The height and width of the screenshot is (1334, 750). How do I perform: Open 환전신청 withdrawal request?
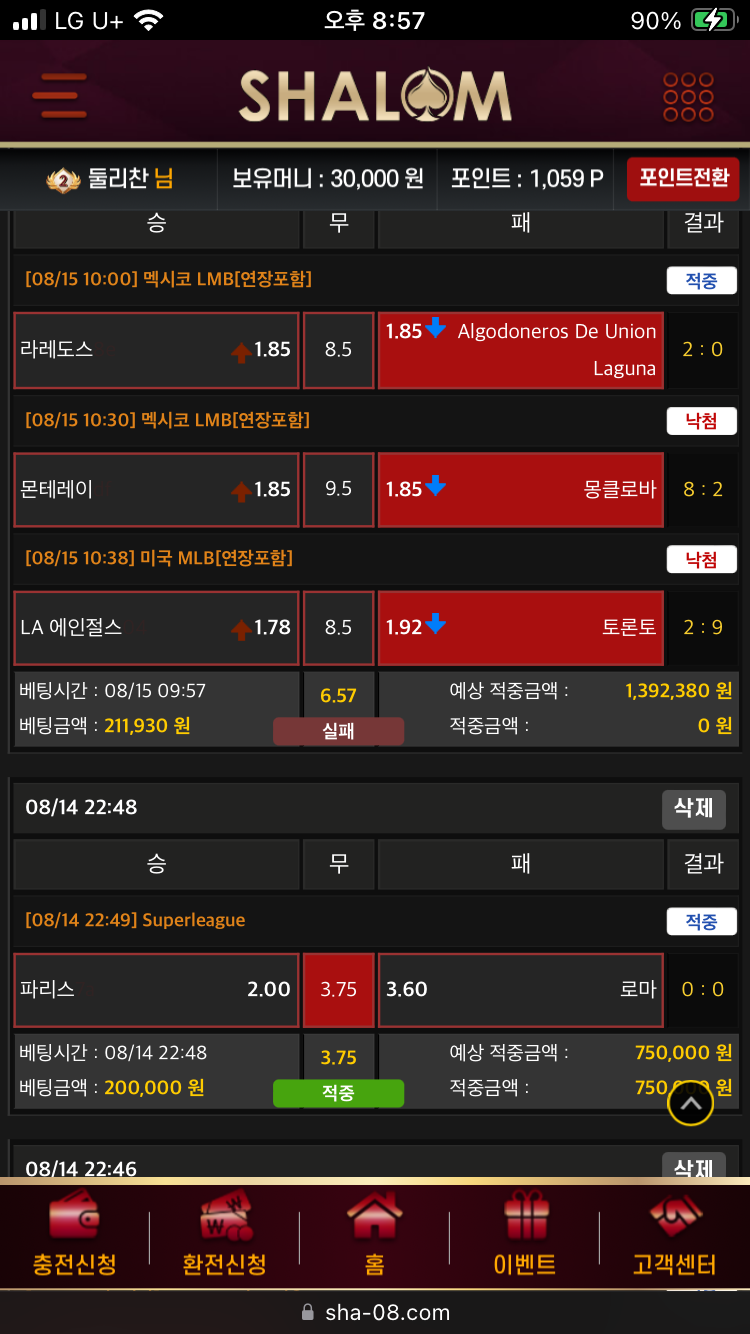[x=225, y=1236]
